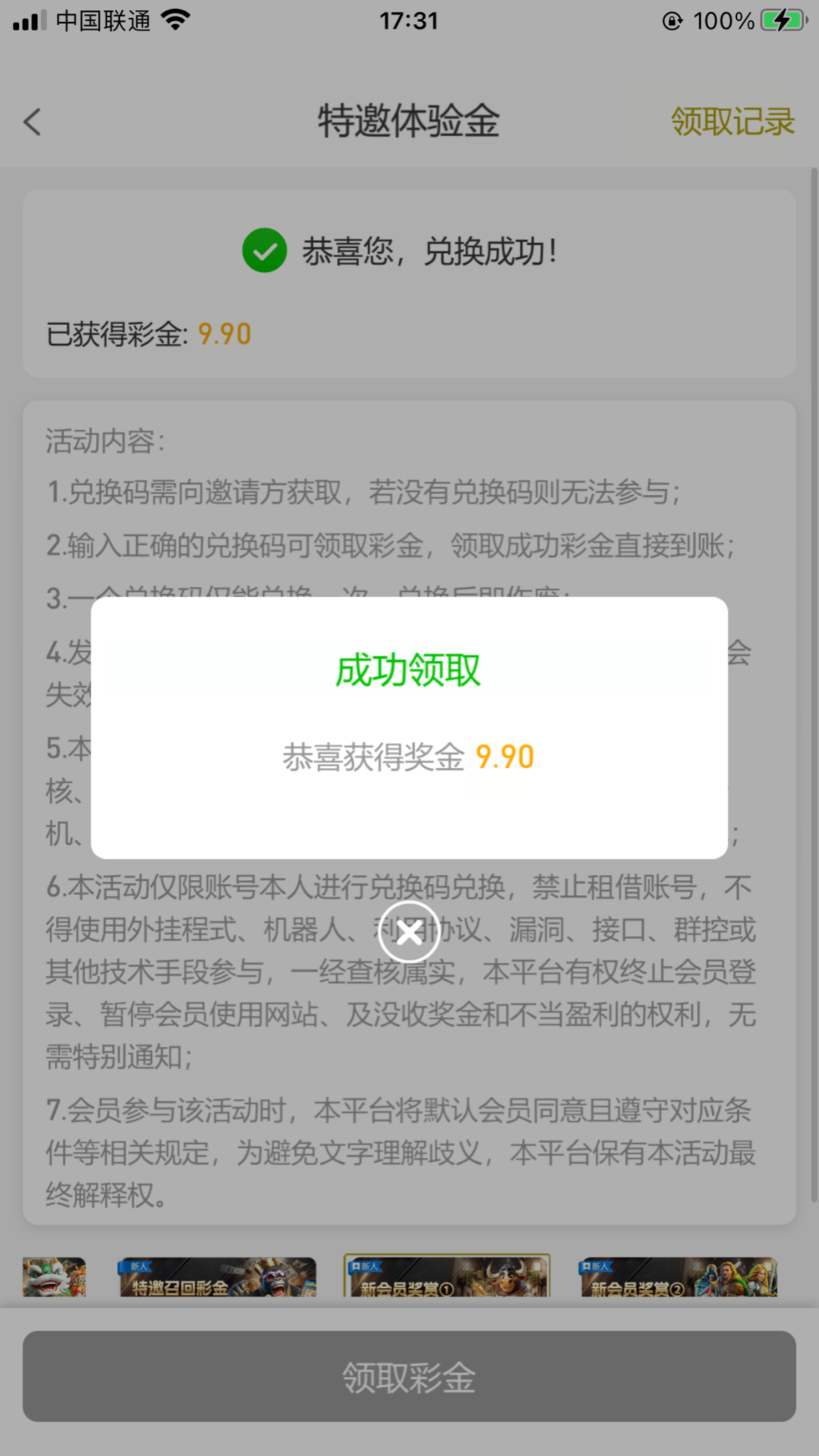Open the 特邀召回彩金 banner
Image resolution: width=819 pixels, height=1456 pixels.
click(x=217, y=1277)
